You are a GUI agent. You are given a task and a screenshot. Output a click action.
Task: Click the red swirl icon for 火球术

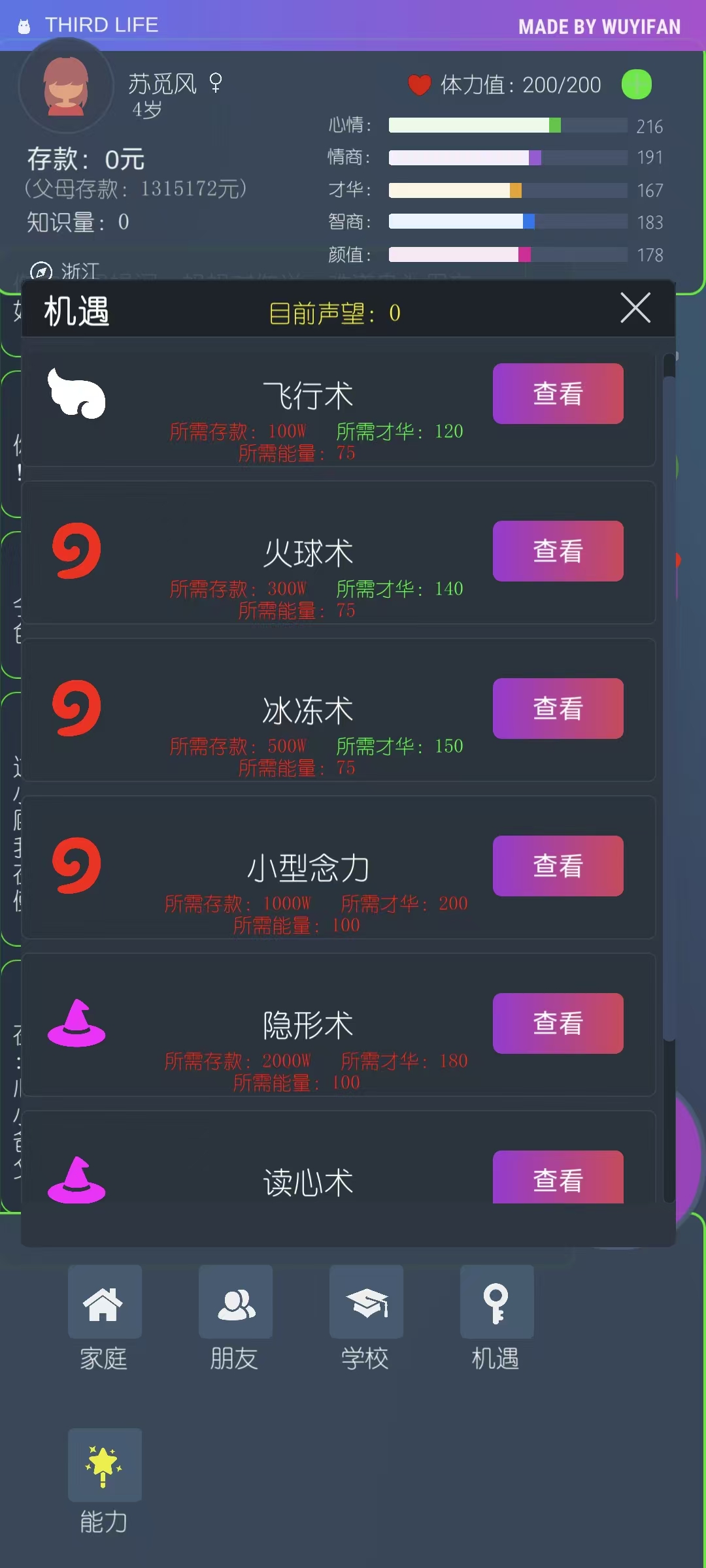pyautogui.click(x=76, y=552)
